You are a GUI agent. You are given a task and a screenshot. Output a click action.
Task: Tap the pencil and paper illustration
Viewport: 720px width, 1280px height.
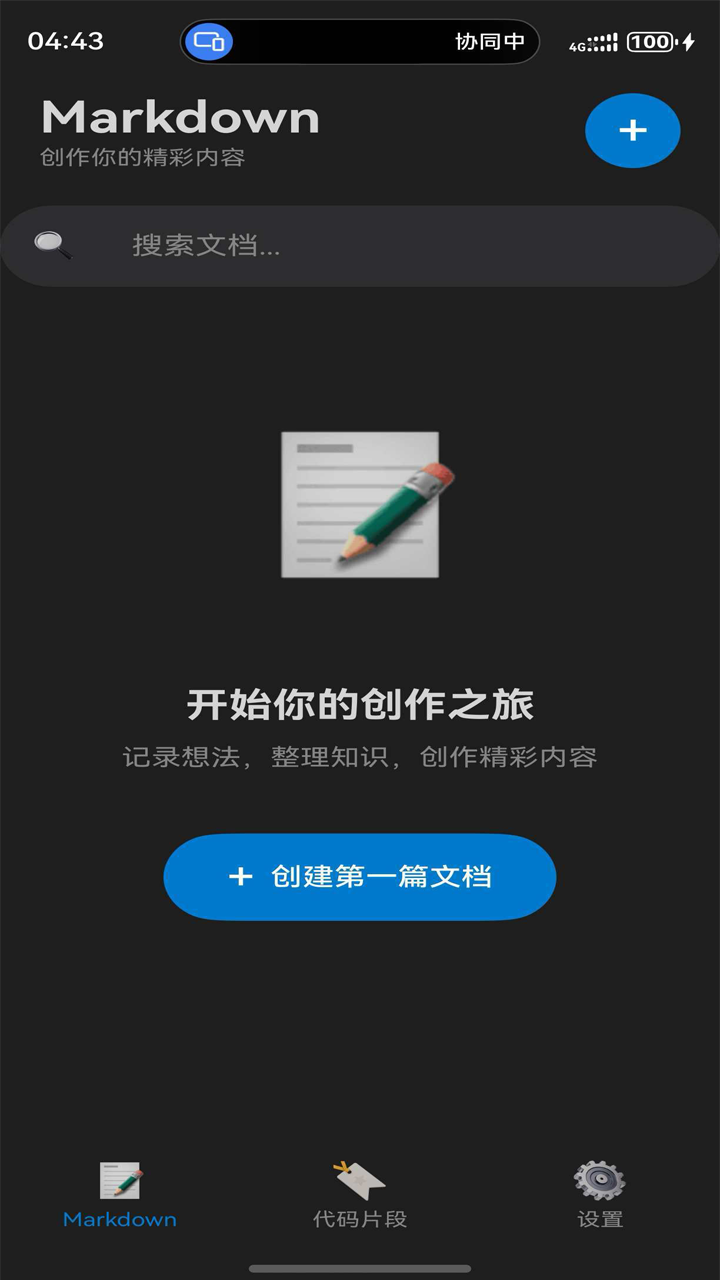coord(362,505)
